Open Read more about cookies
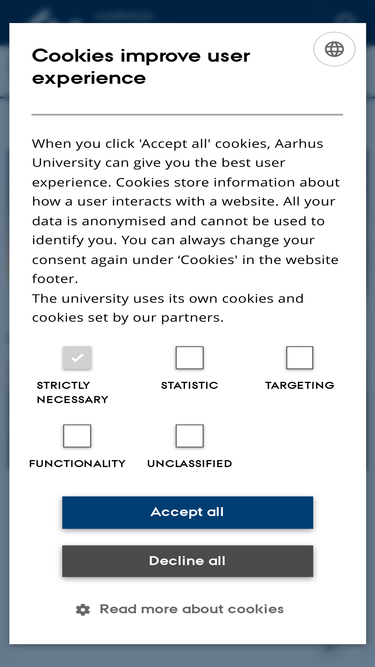375x667 pixels. (180, 609)
